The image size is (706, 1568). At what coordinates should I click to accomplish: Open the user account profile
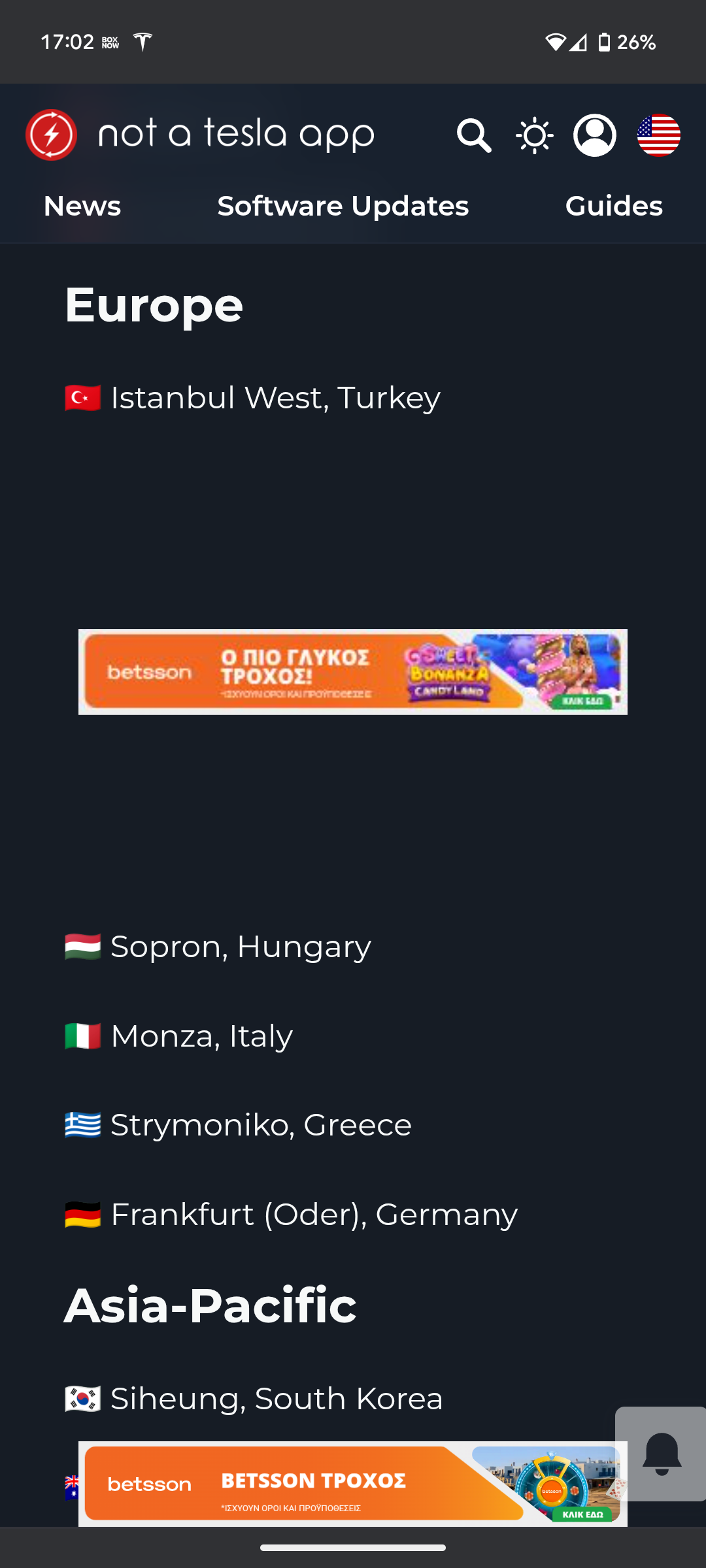tap(594, 135)
